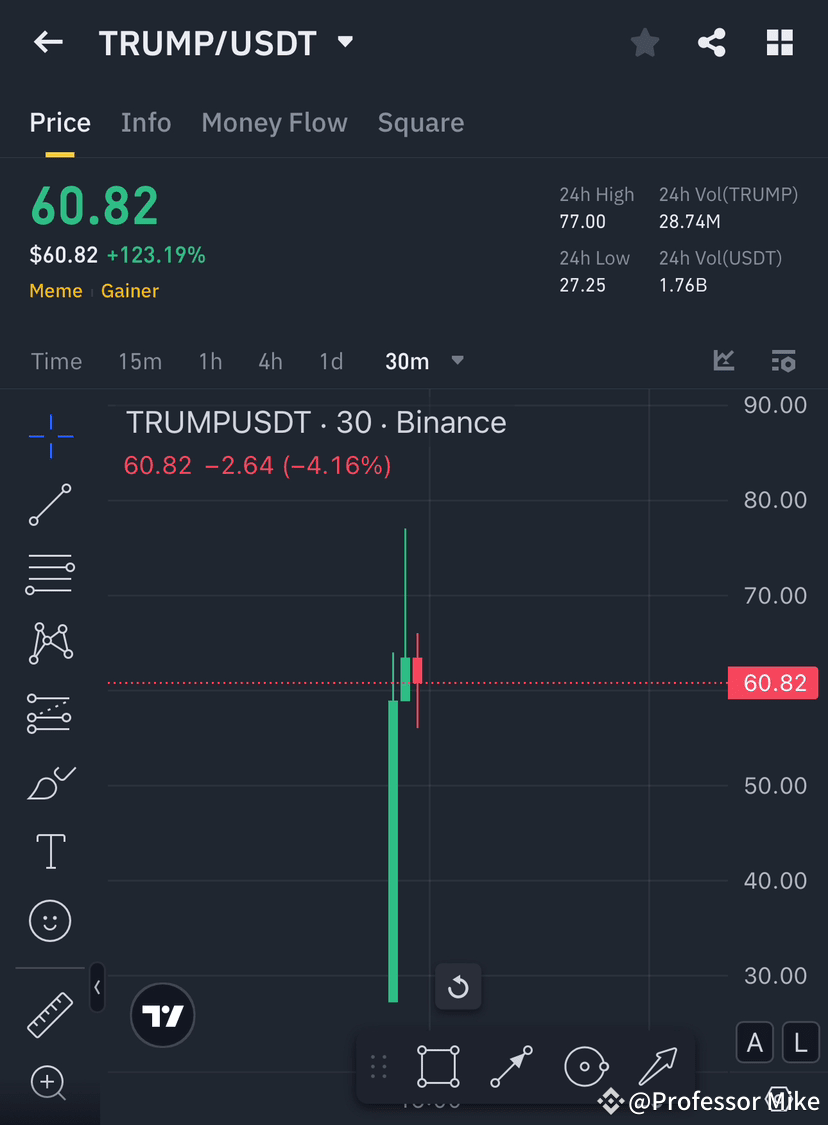Open the emoji sticker tool
This screenshot has height=1125, width=828.
click(x=50, y=920)
